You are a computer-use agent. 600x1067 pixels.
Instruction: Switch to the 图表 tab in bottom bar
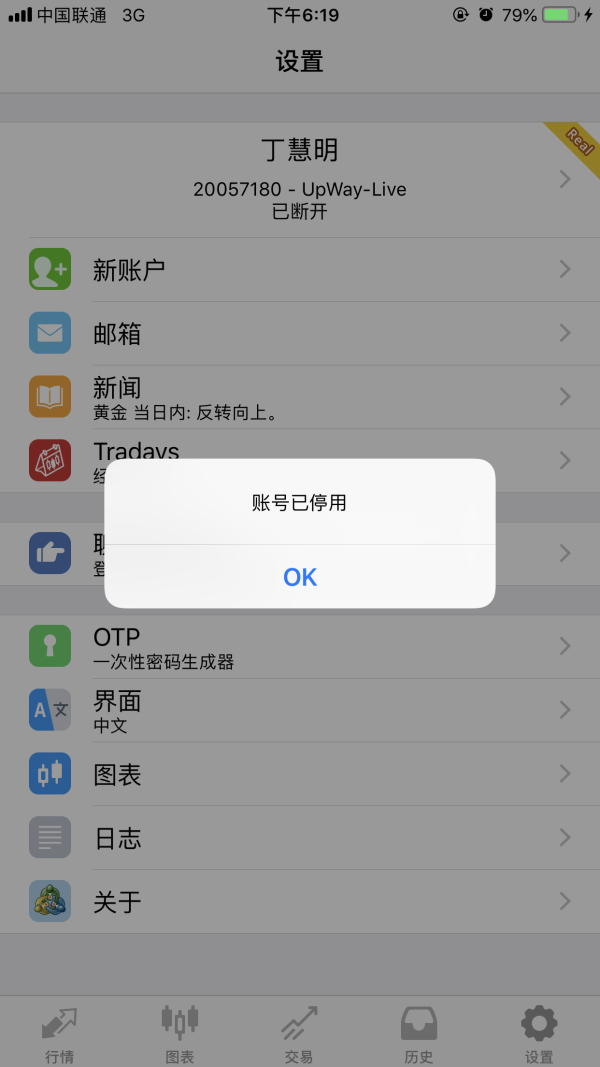pos(180,1033)
